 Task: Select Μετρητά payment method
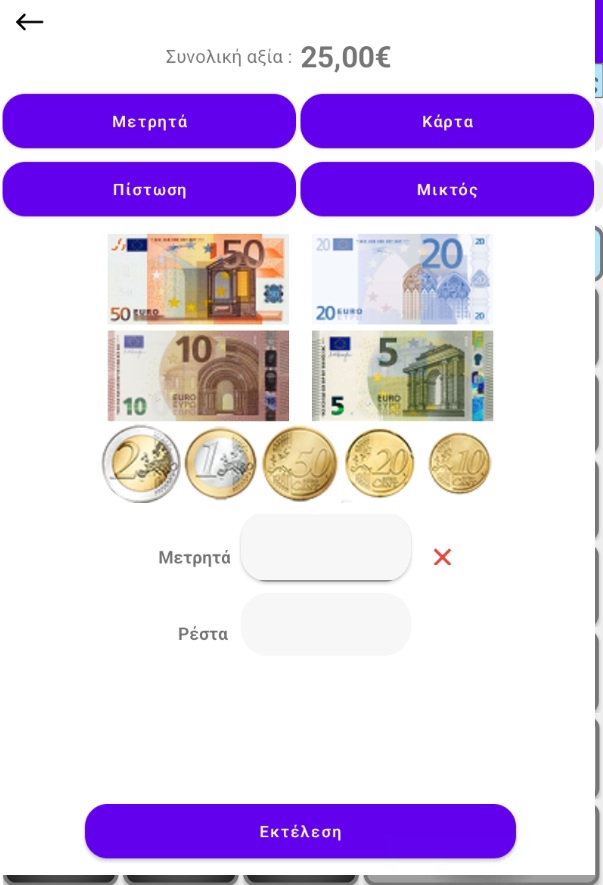click(x=149, y=122)
